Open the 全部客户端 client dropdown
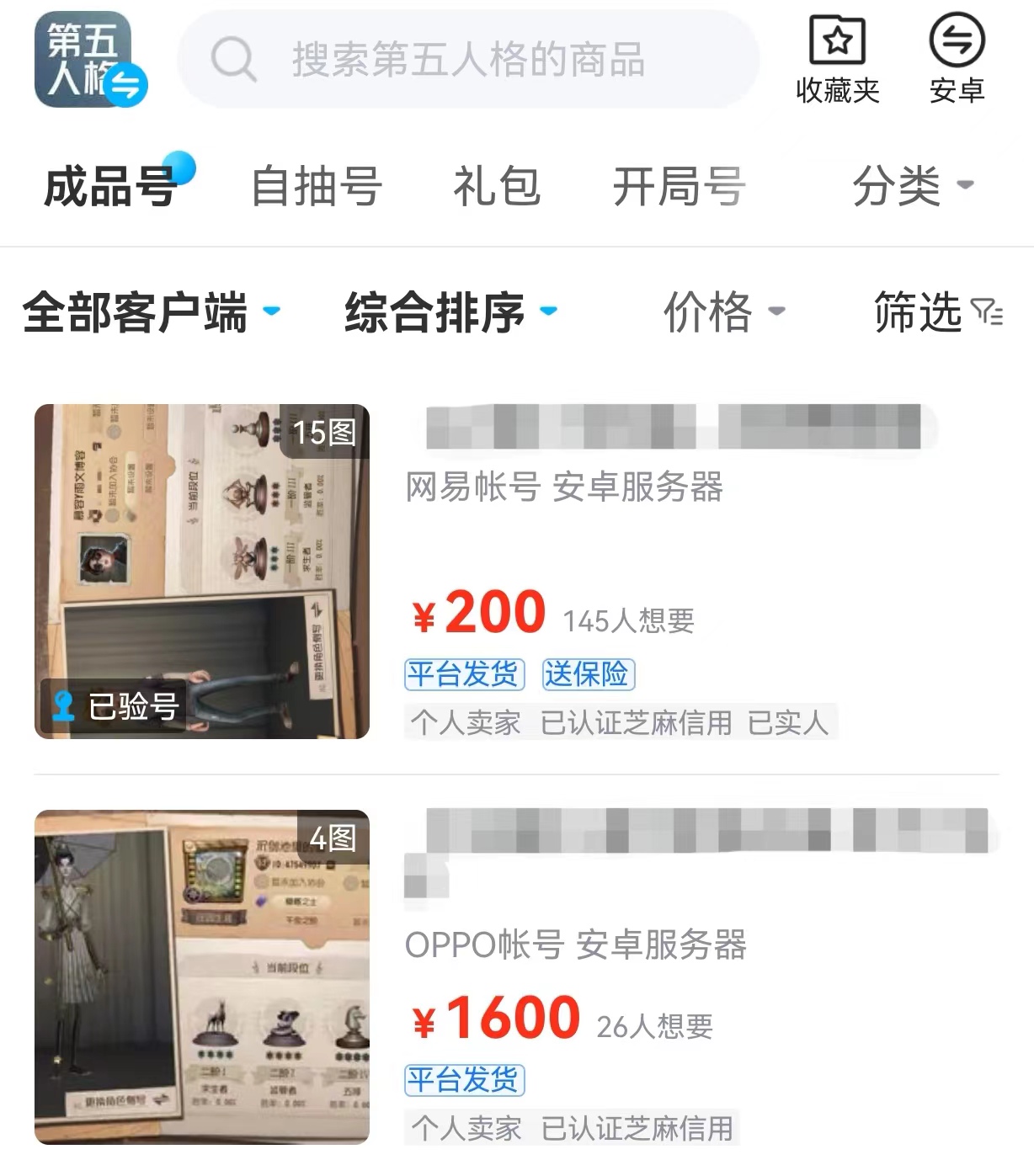The width and height of the screenshot is (1034, 1176). tap(150, 312)
